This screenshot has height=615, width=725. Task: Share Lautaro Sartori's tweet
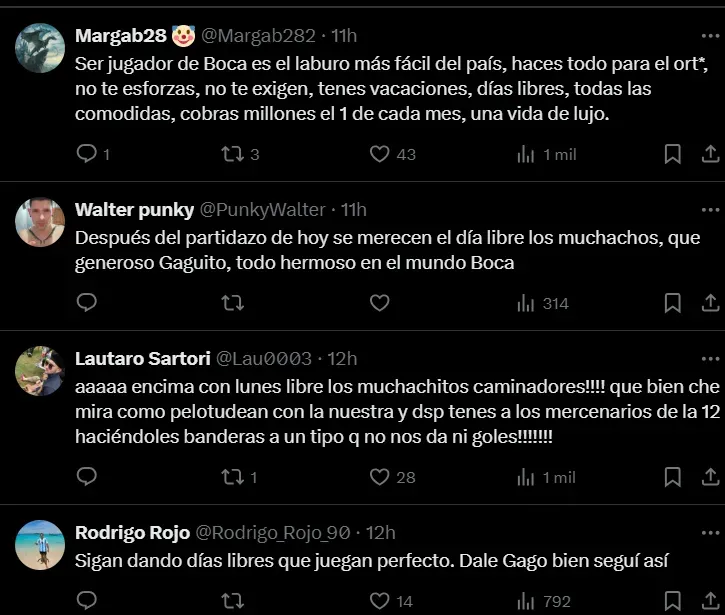710,477
